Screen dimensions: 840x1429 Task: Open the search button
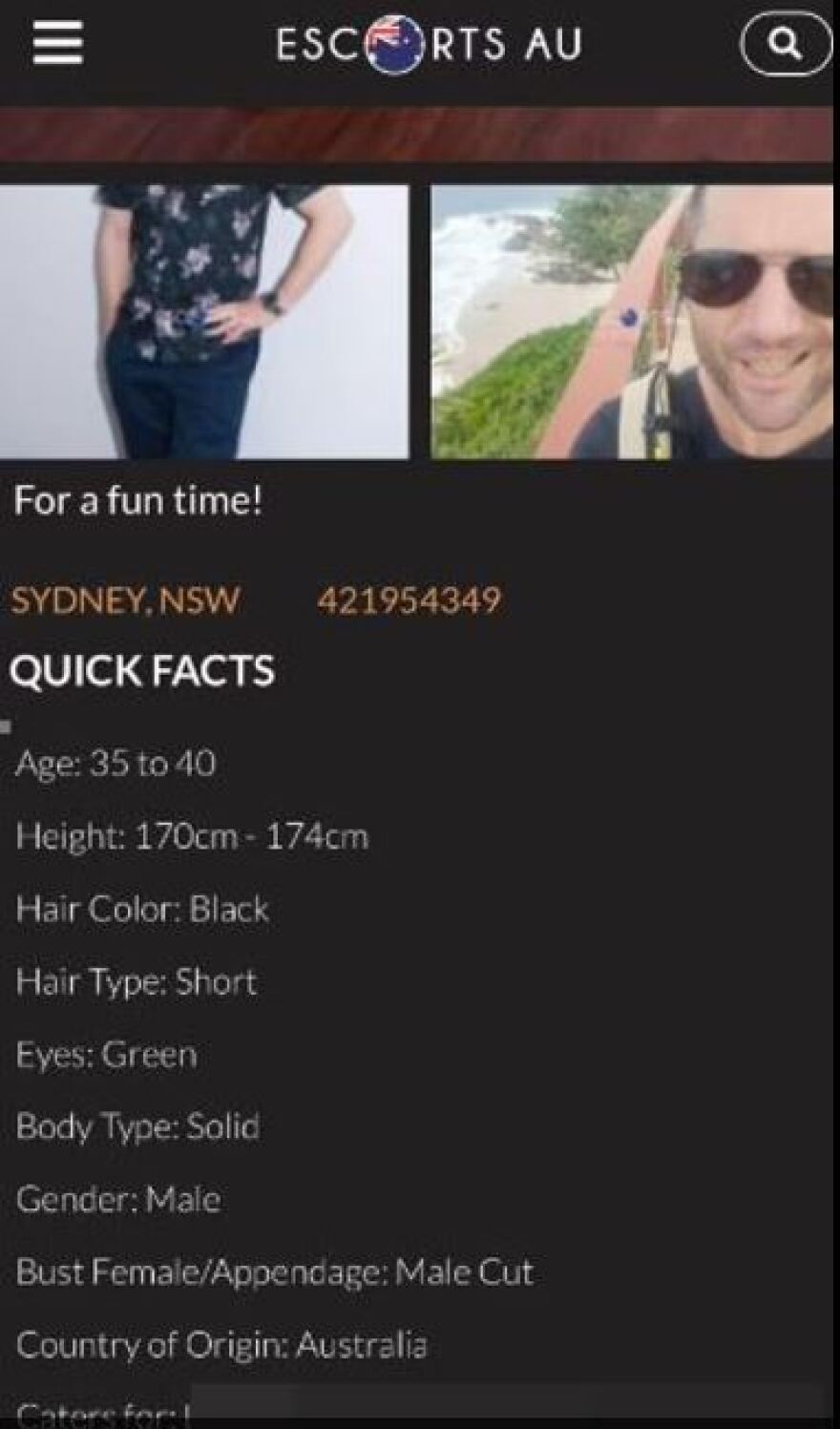(x=785, y=44)
